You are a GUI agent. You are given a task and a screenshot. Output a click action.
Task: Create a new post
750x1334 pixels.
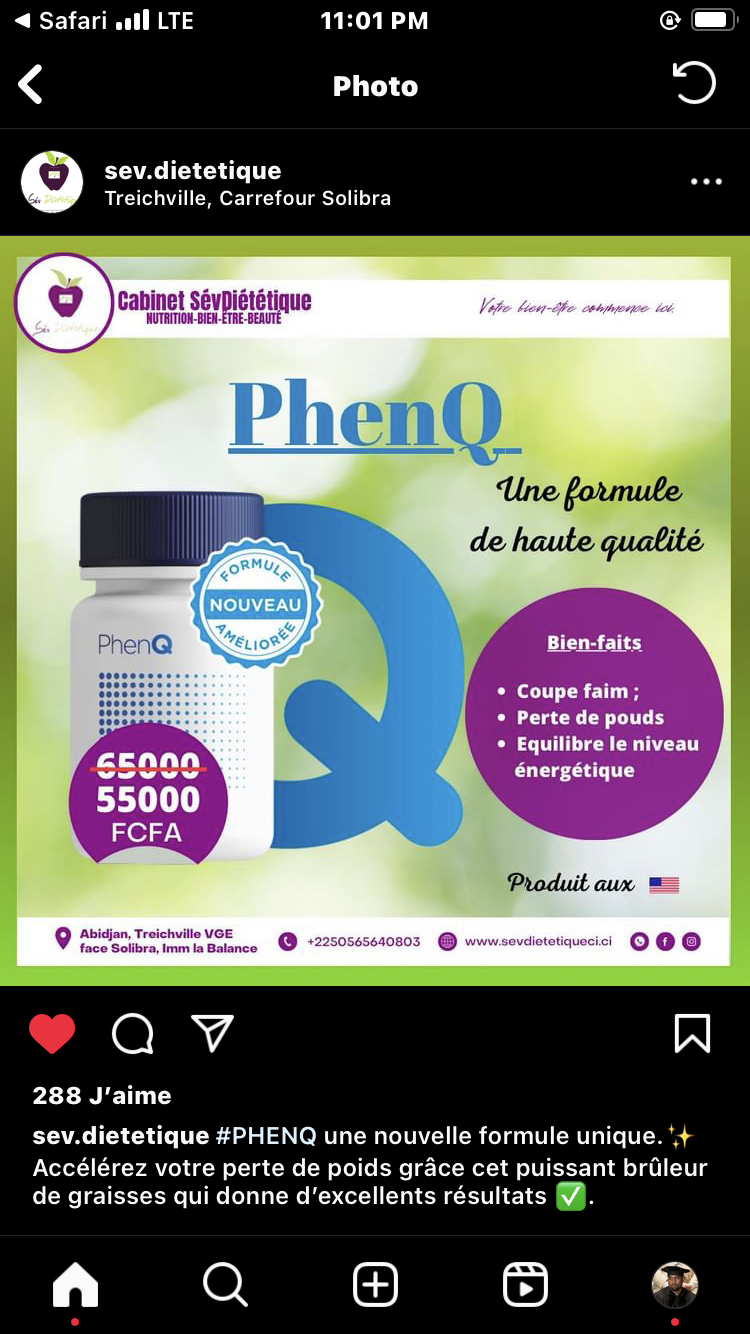pos(375,1284)
